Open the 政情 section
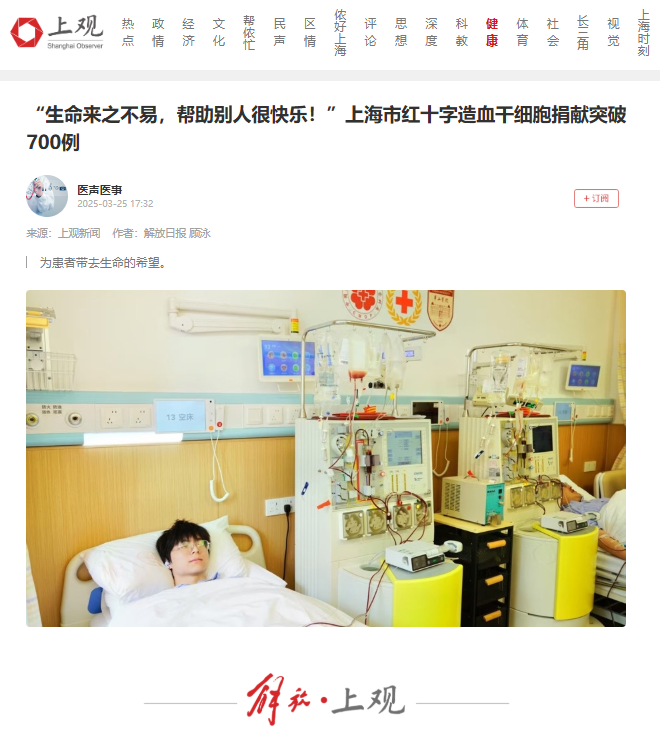 [x=158, y=32]
